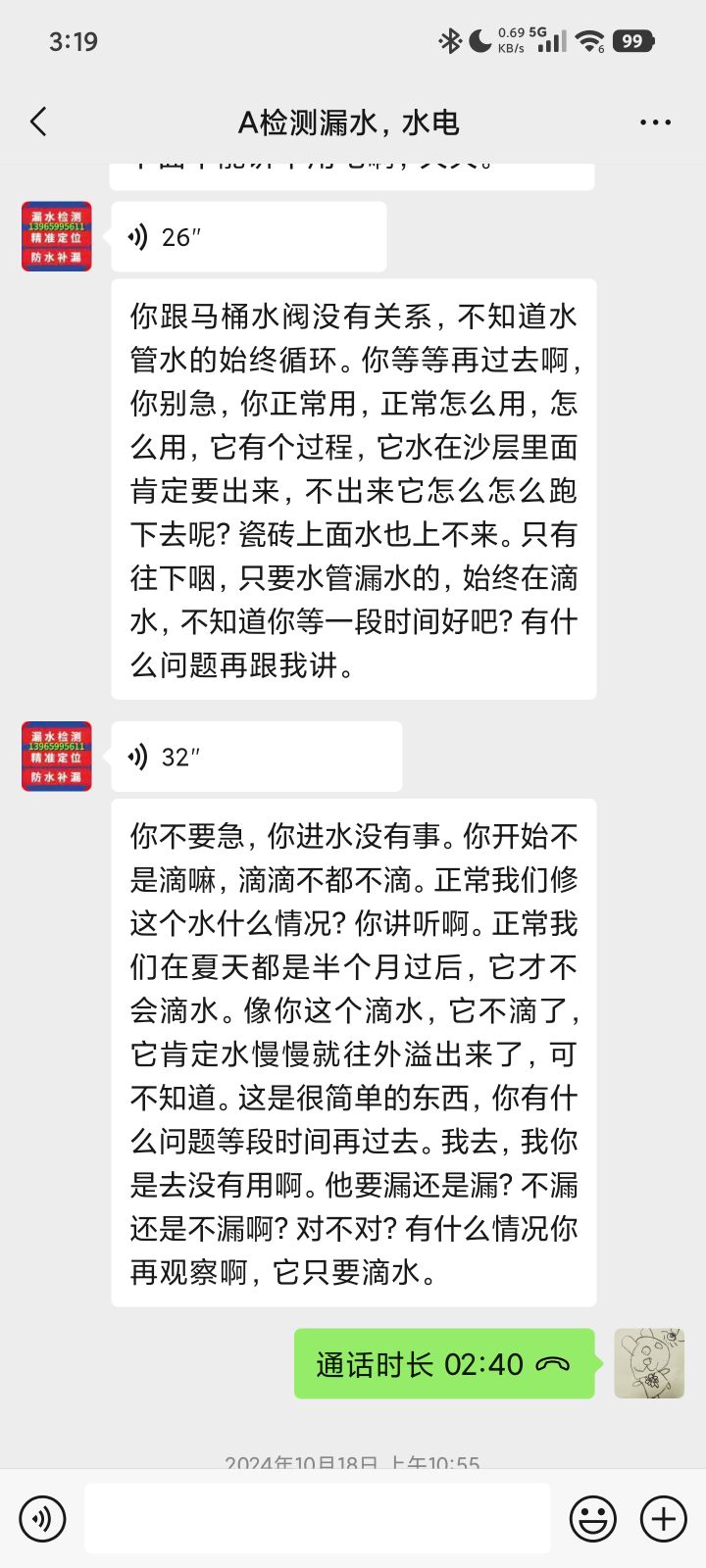Open the contact avatar beside the 32″ message
The height and width of the screenshot is (1568, 706).
coord(57,757)
